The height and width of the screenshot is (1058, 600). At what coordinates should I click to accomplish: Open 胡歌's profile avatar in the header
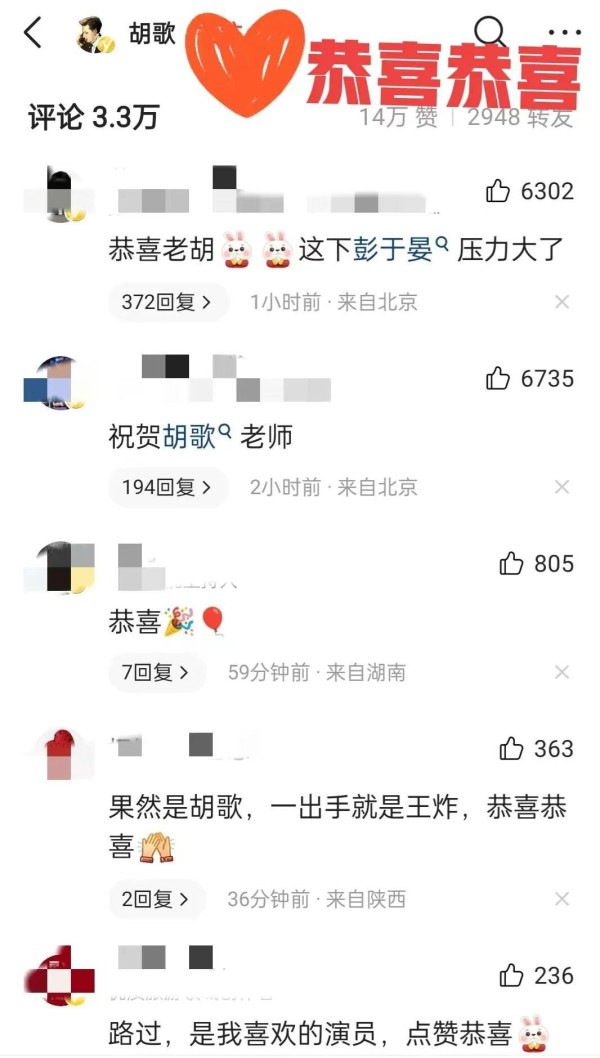point(97,35)
